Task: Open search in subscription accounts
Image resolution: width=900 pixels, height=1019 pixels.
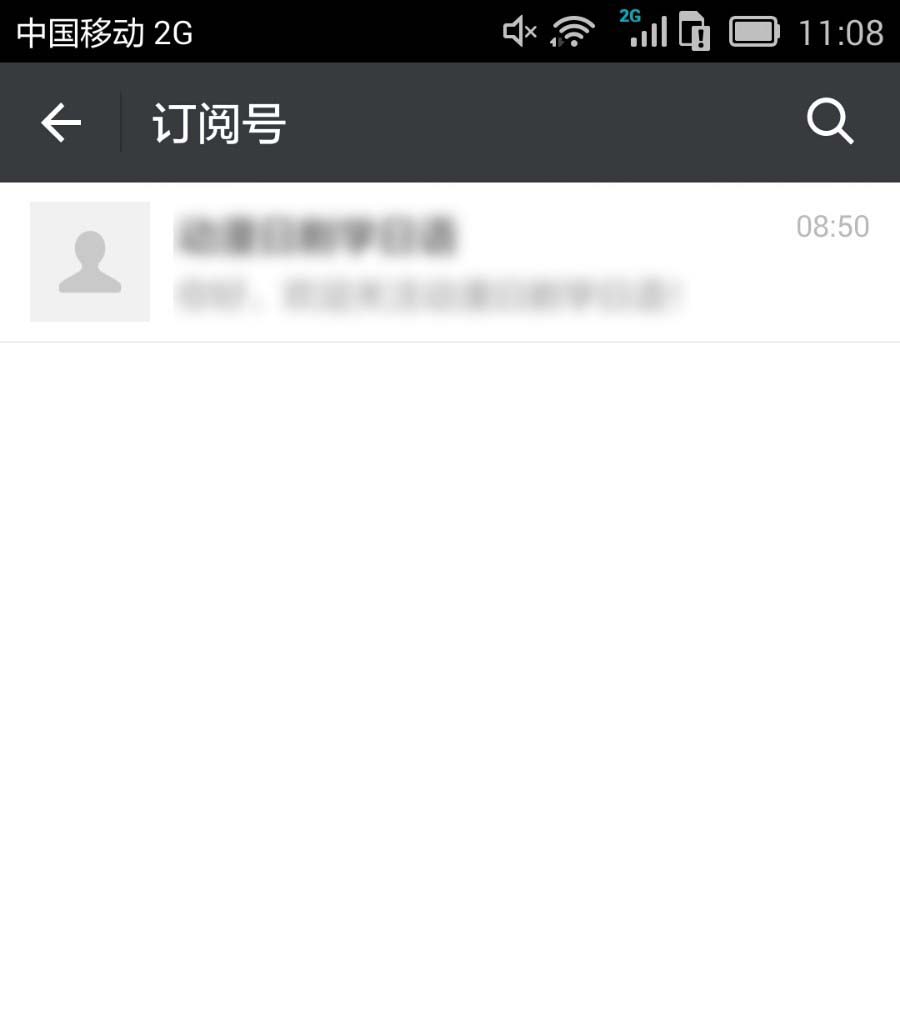Action: pos(829,123)
